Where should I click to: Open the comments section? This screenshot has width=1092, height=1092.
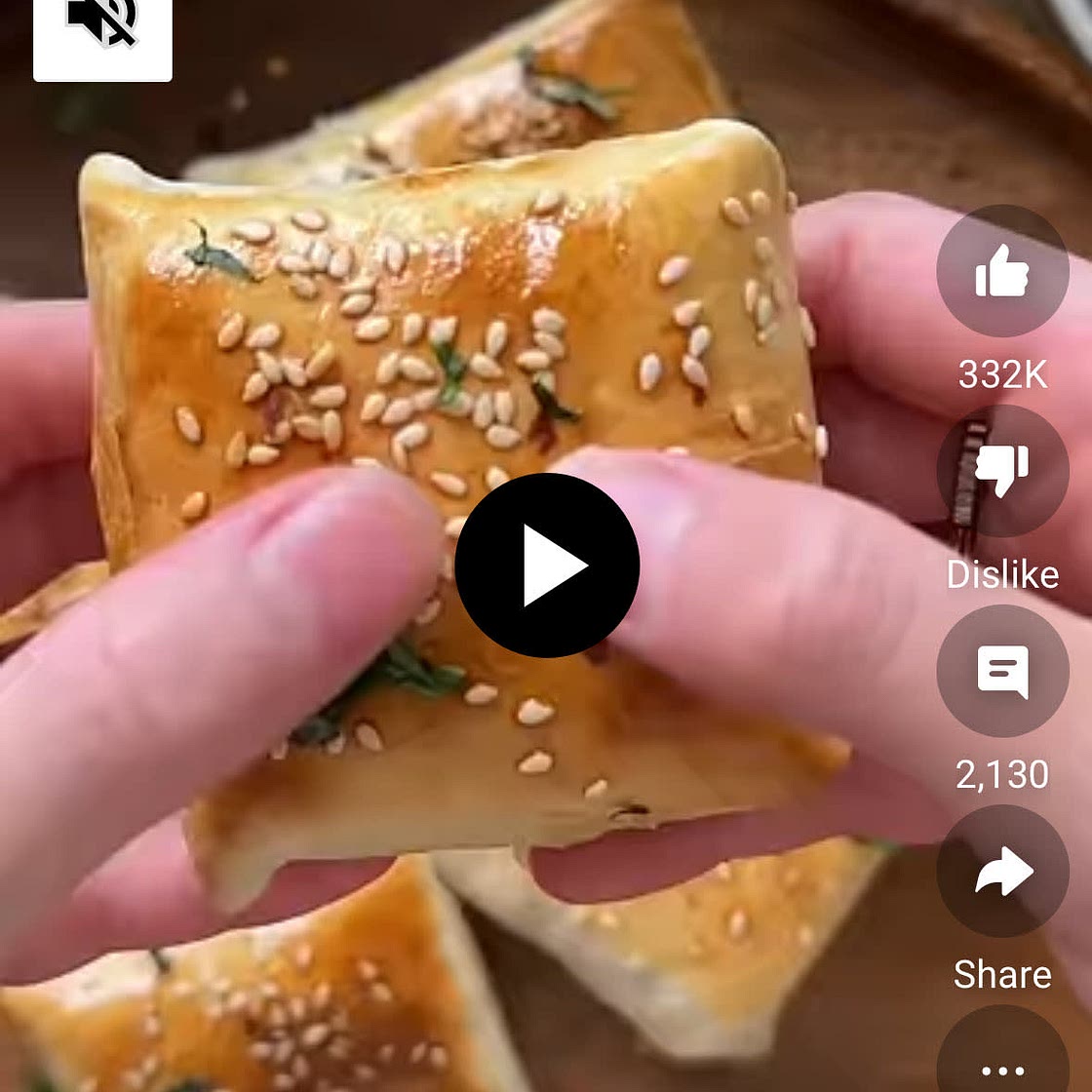click(x=1002, y=671)
